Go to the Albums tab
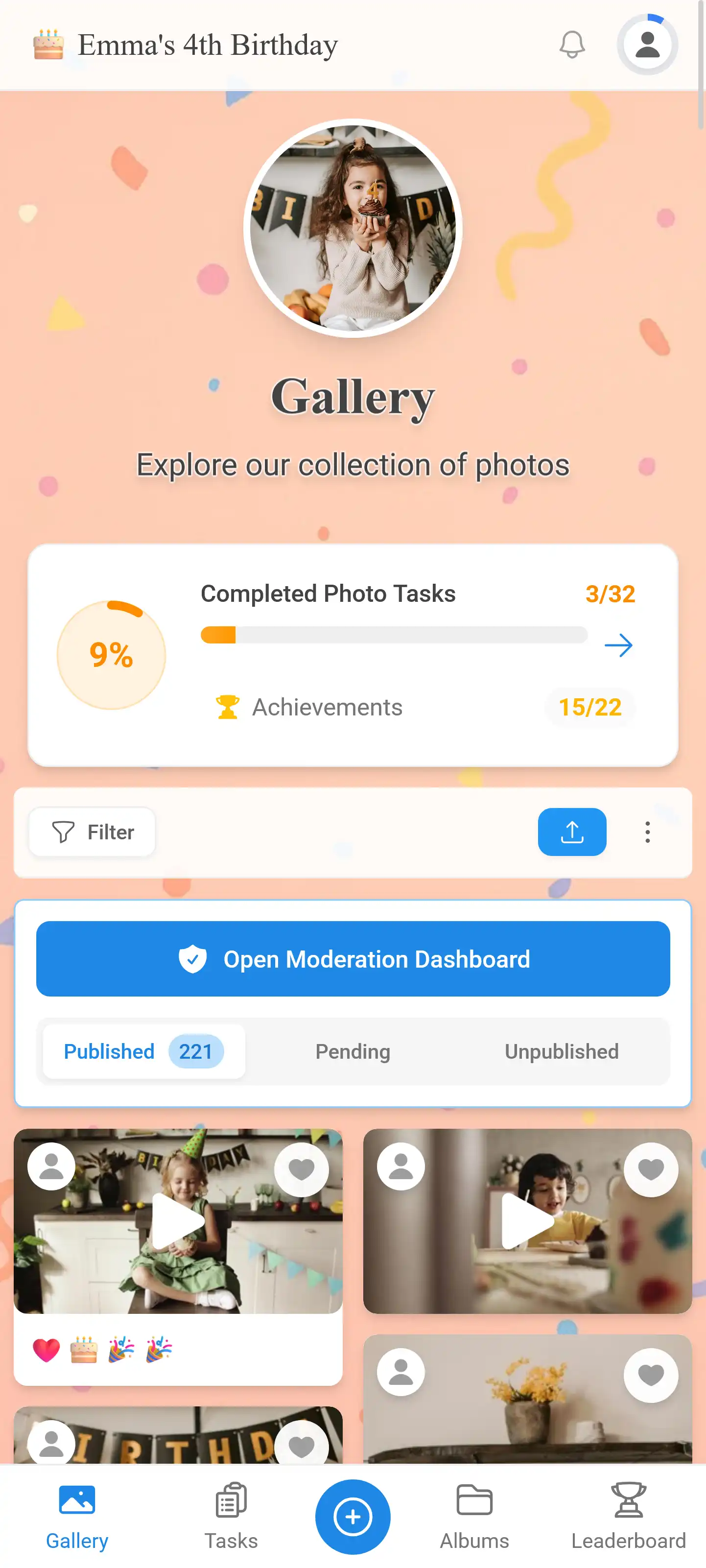706x1568 pixels. coord(474,1516)
